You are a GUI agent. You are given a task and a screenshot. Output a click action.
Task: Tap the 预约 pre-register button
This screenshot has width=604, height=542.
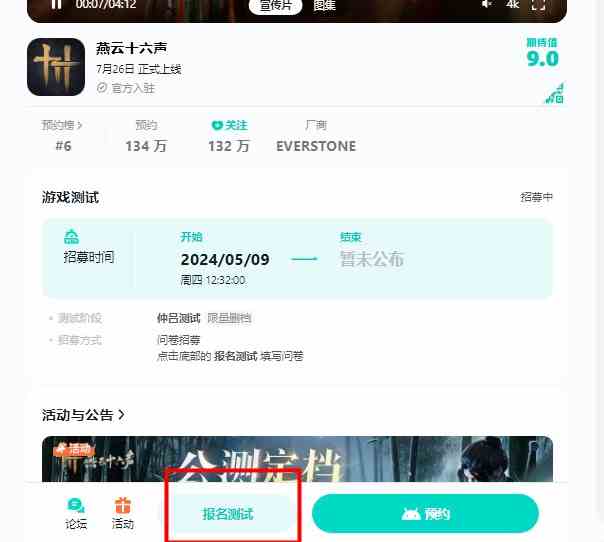(x=425, y=514)
